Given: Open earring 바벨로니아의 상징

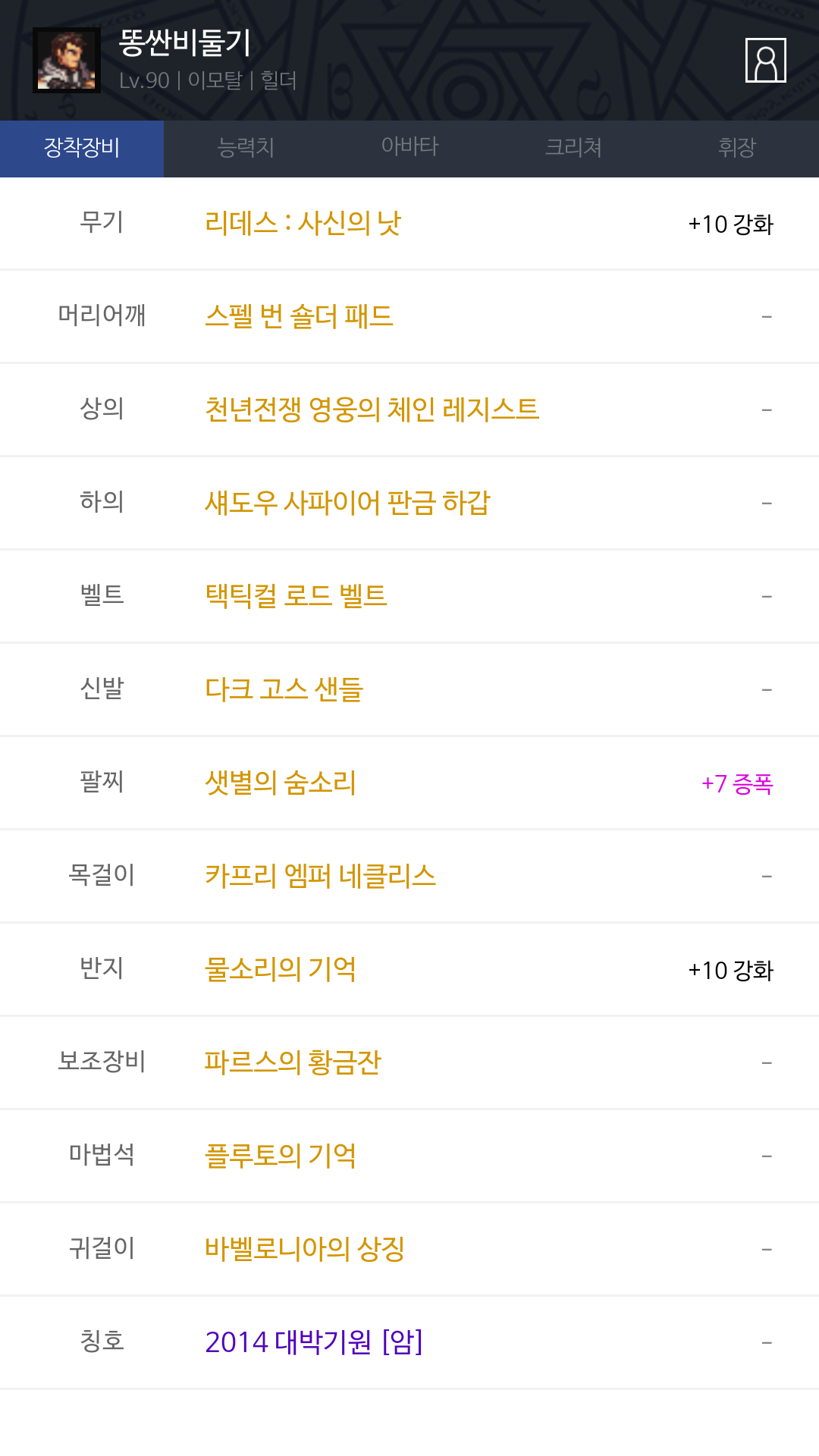Looking at the screenshot, I should [x=305, y=1249].
